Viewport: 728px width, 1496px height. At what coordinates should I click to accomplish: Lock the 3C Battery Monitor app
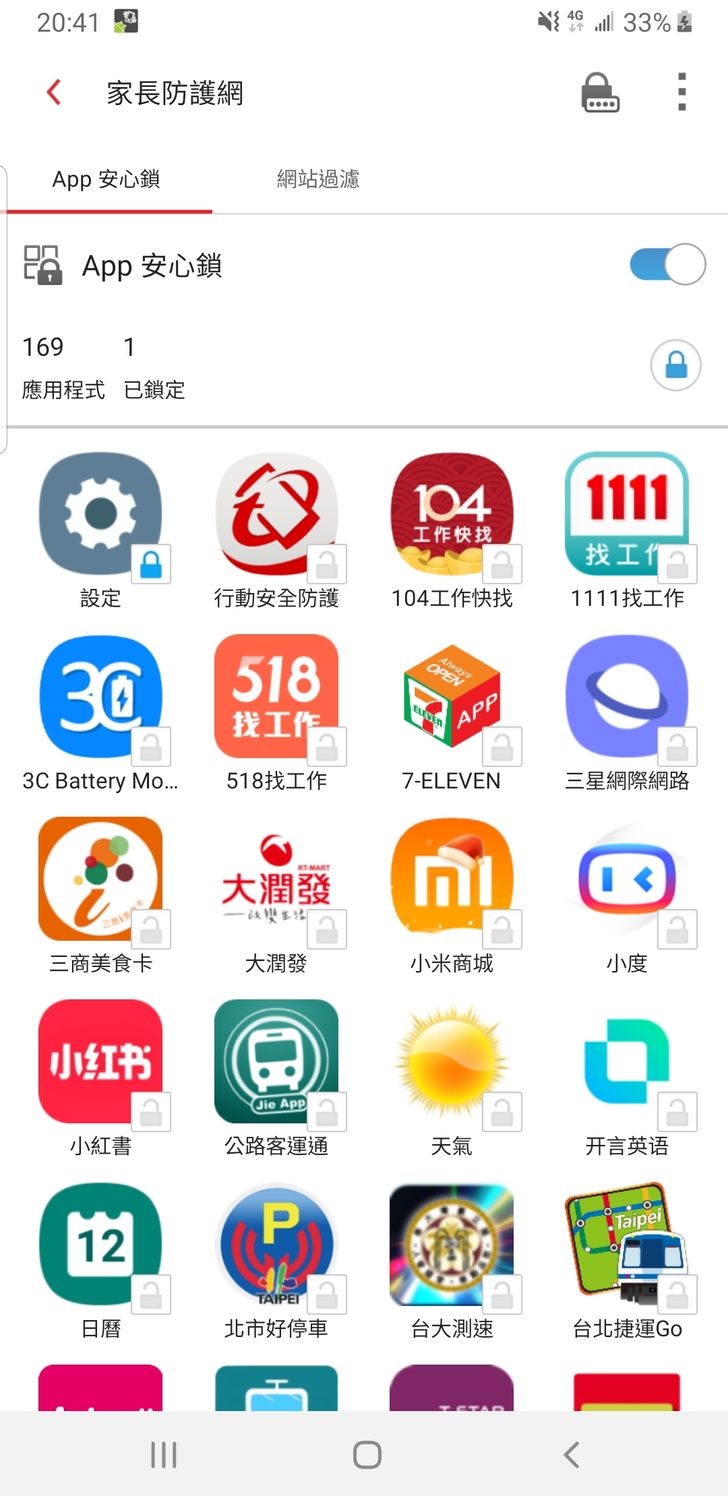[151, 746]
